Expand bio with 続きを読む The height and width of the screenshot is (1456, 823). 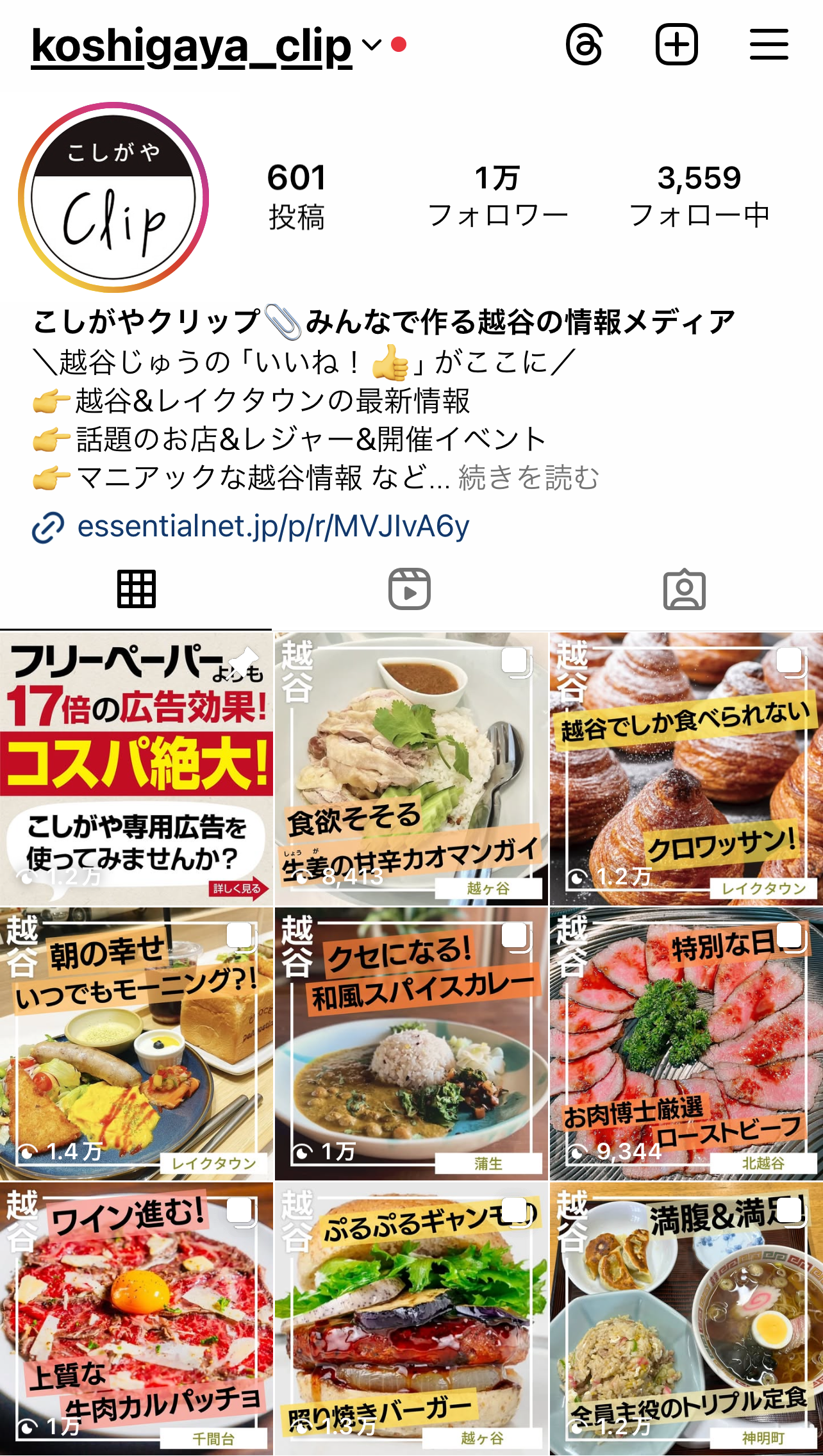coord(529,478)
